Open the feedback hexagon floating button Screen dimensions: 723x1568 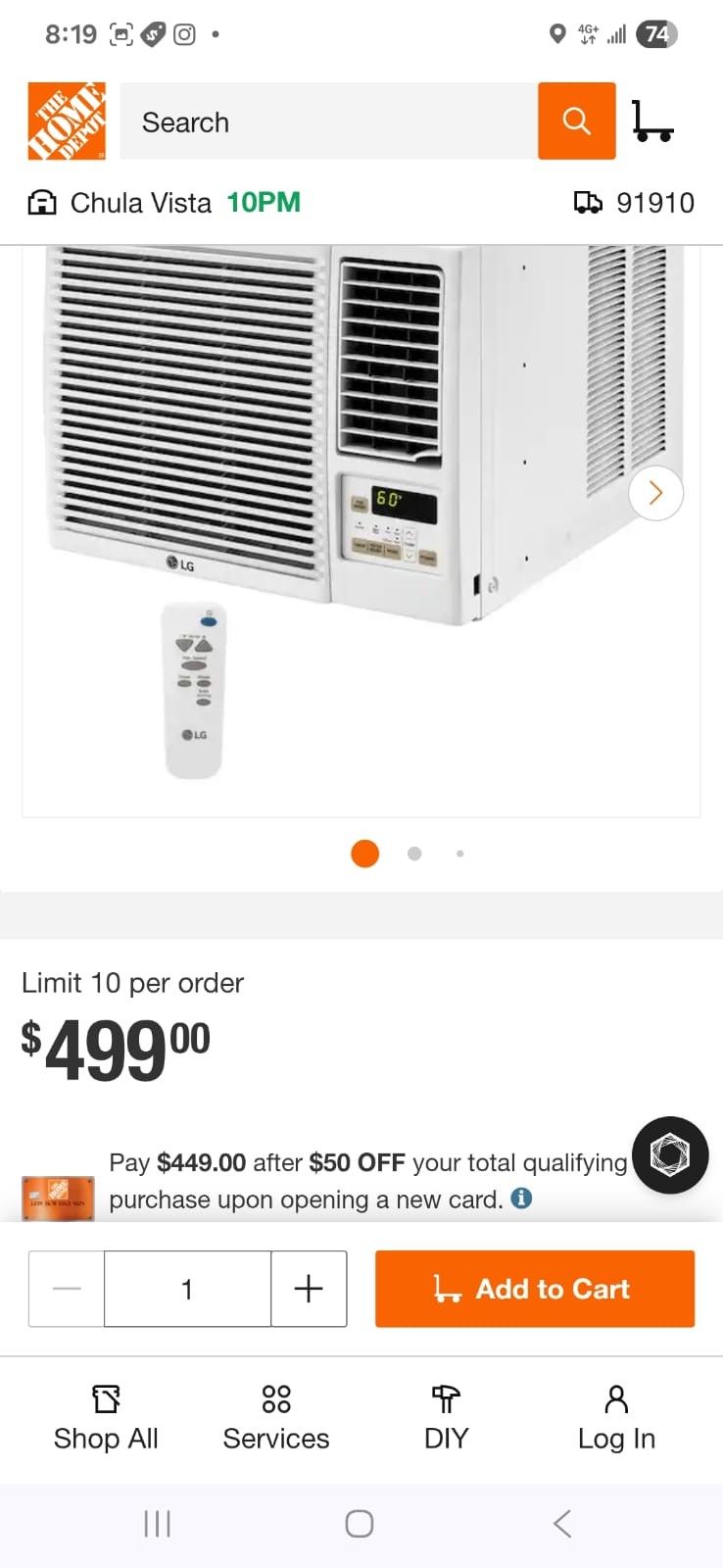670,1156
